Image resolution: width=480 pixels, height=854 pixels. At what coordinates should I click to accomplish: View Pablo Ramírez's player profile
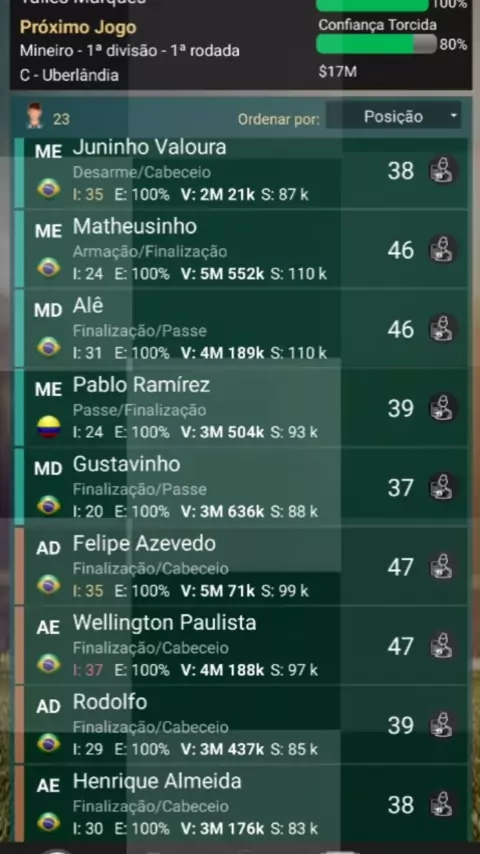tap(241, 408)
